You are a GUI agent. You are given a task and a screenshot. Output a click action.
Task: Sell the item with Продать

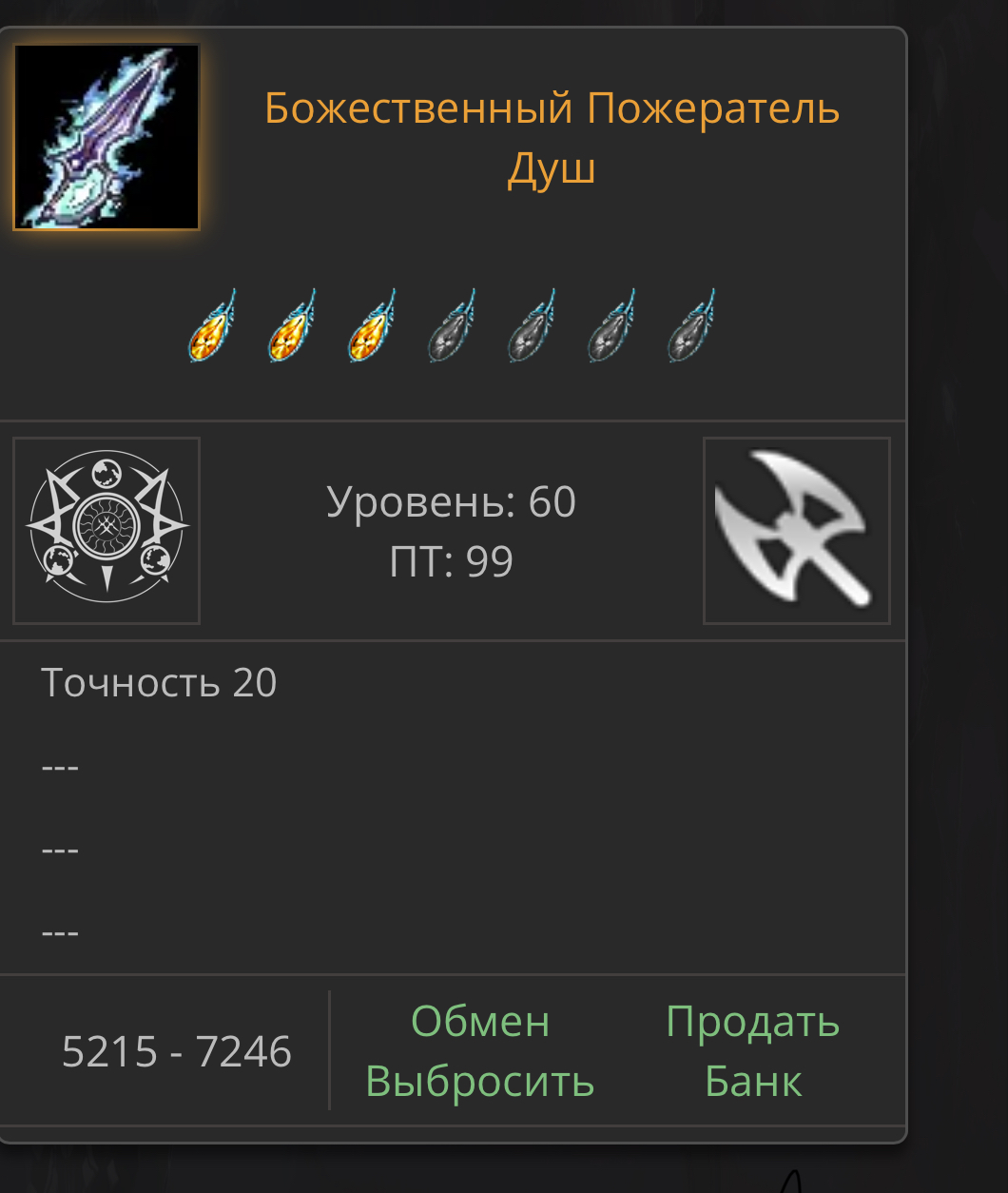752,1022
